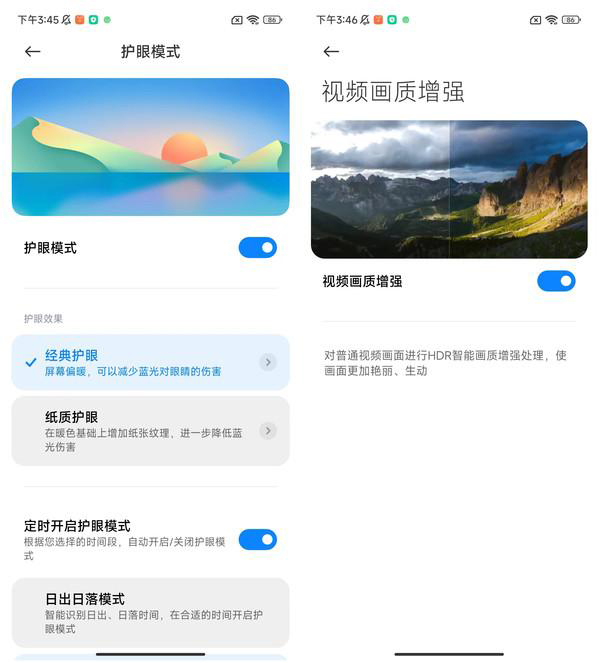The height and width of the screenshot is (663, 600).
Task: Toggle the 视频画质增强 switch
Action: pyautogui.click(x=556, y=281)
